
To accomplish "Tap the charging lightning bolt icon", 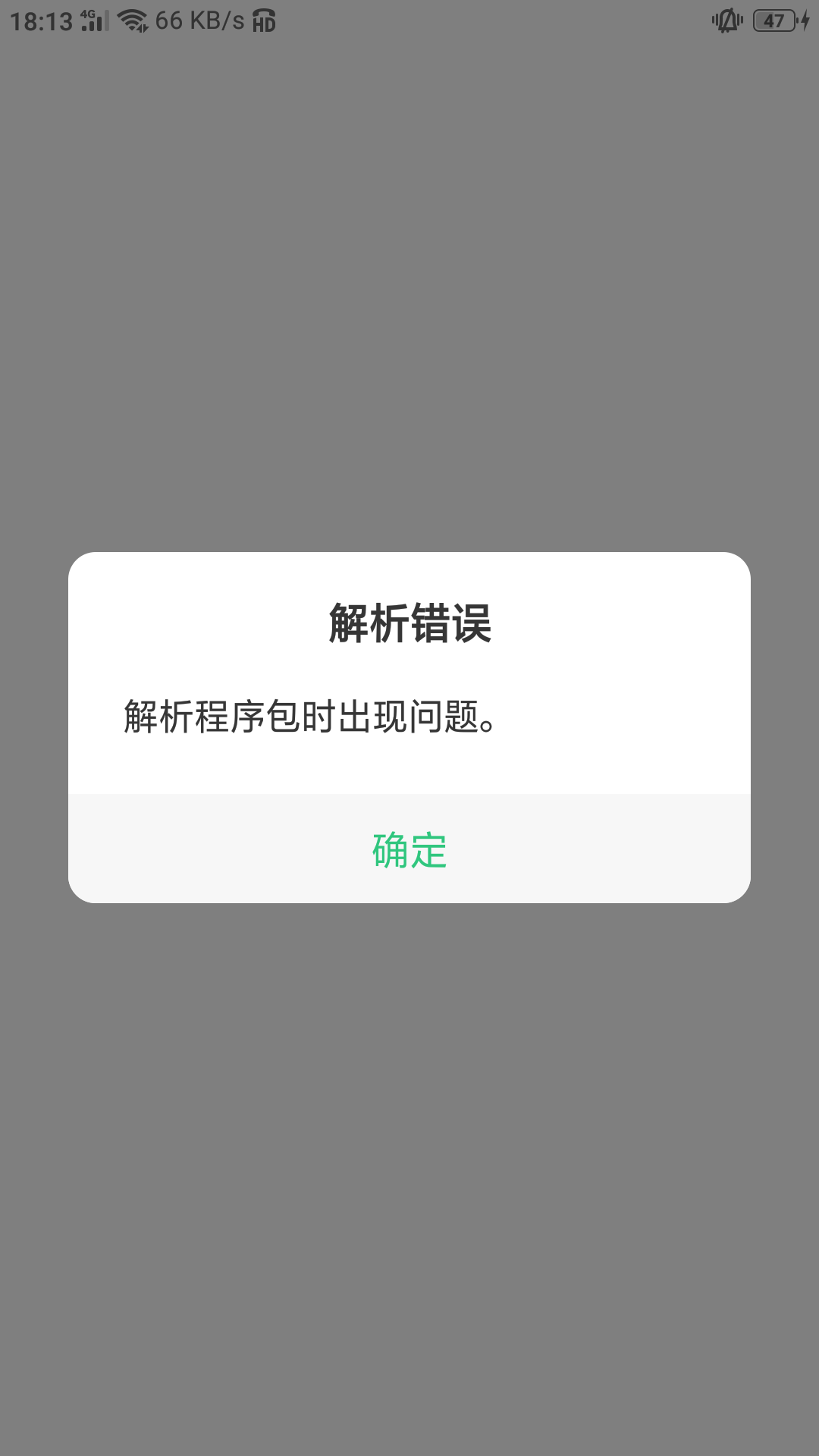I will pos(805,20).
